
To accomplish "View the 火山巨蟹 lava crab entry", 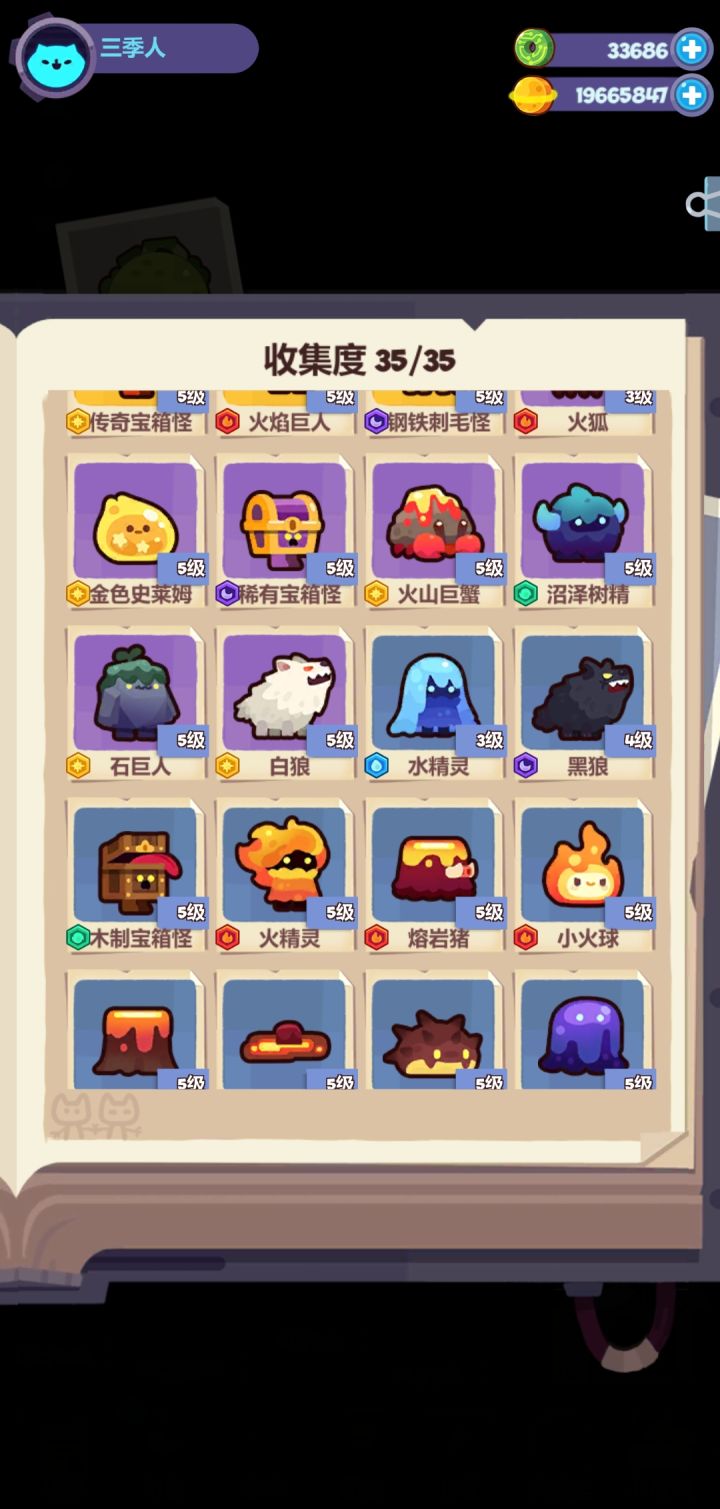I will tap(432, 520).
